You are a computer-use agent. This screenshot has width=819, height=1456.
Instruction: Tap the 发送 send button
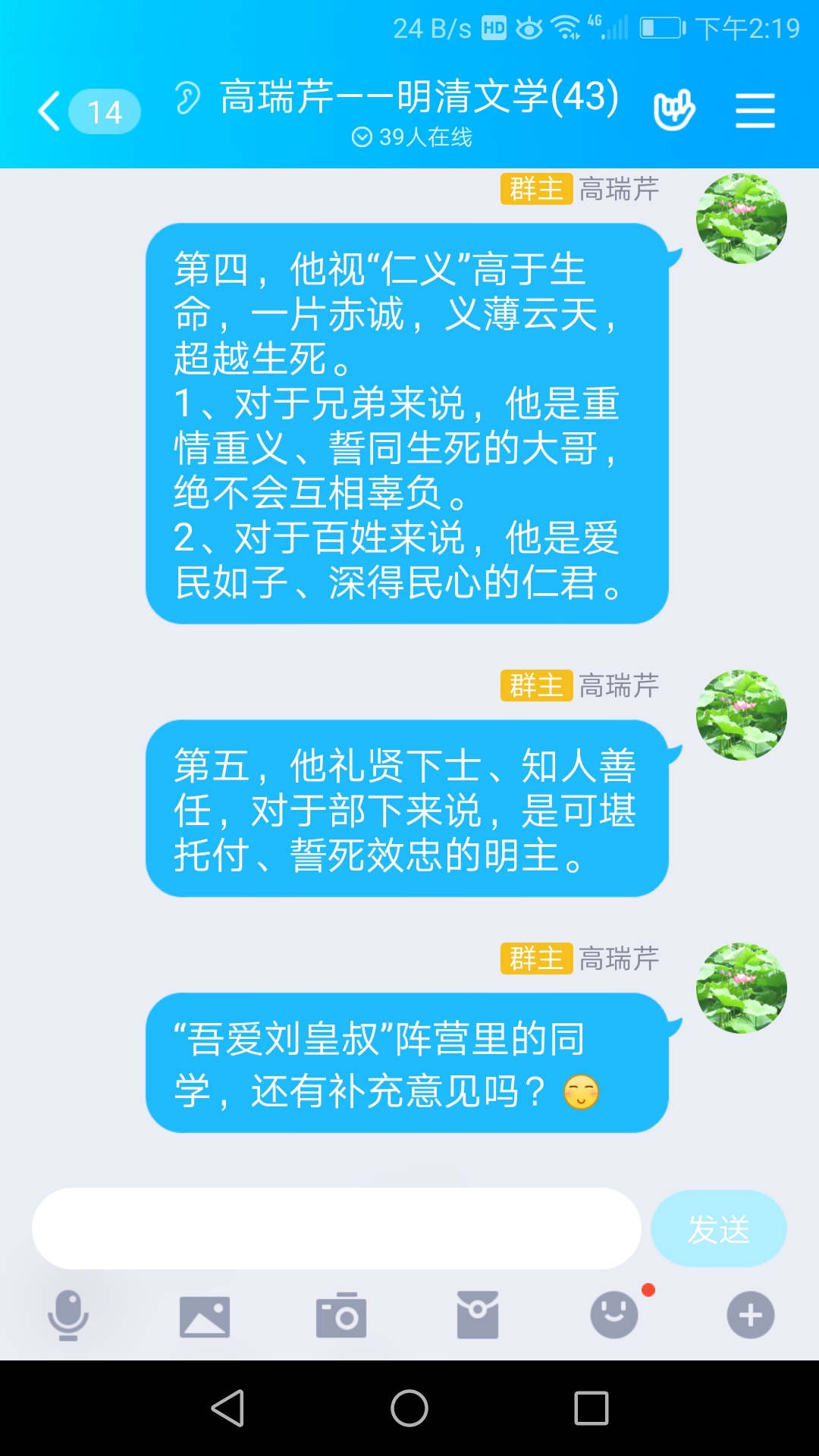[x=718, y=1228]
